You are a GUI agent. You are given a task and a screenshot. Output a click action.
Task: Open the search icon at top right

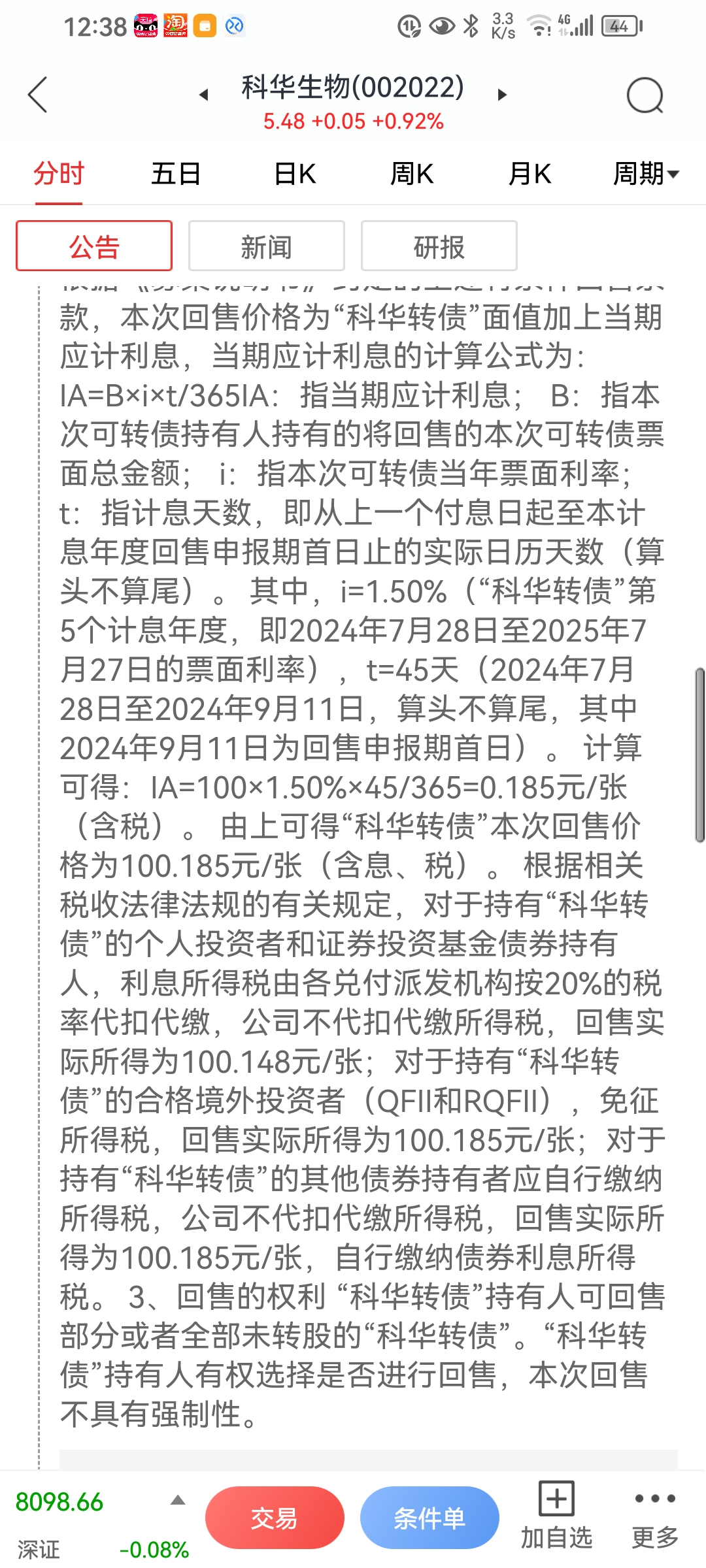(x=645, y=95)
